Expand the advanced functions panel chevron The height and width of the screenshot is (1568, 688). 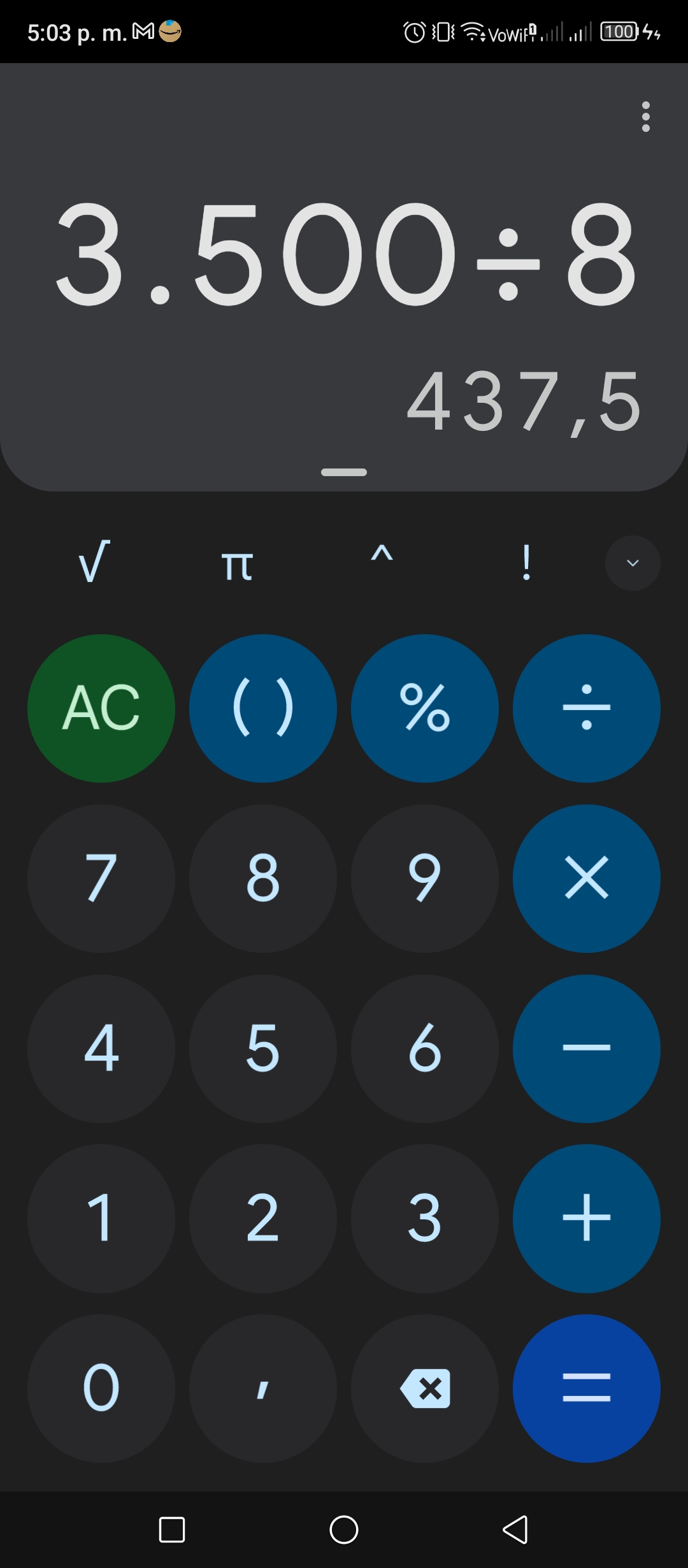[633, 563]
